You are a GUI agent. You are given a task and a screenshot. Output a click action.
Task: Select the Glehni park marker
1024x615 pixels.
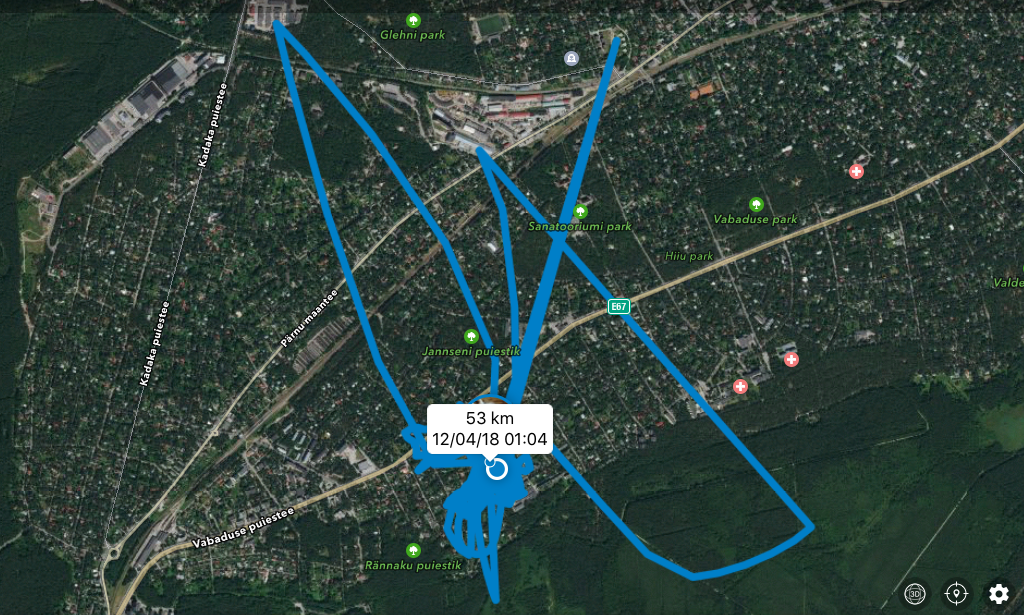click(412, 20)
